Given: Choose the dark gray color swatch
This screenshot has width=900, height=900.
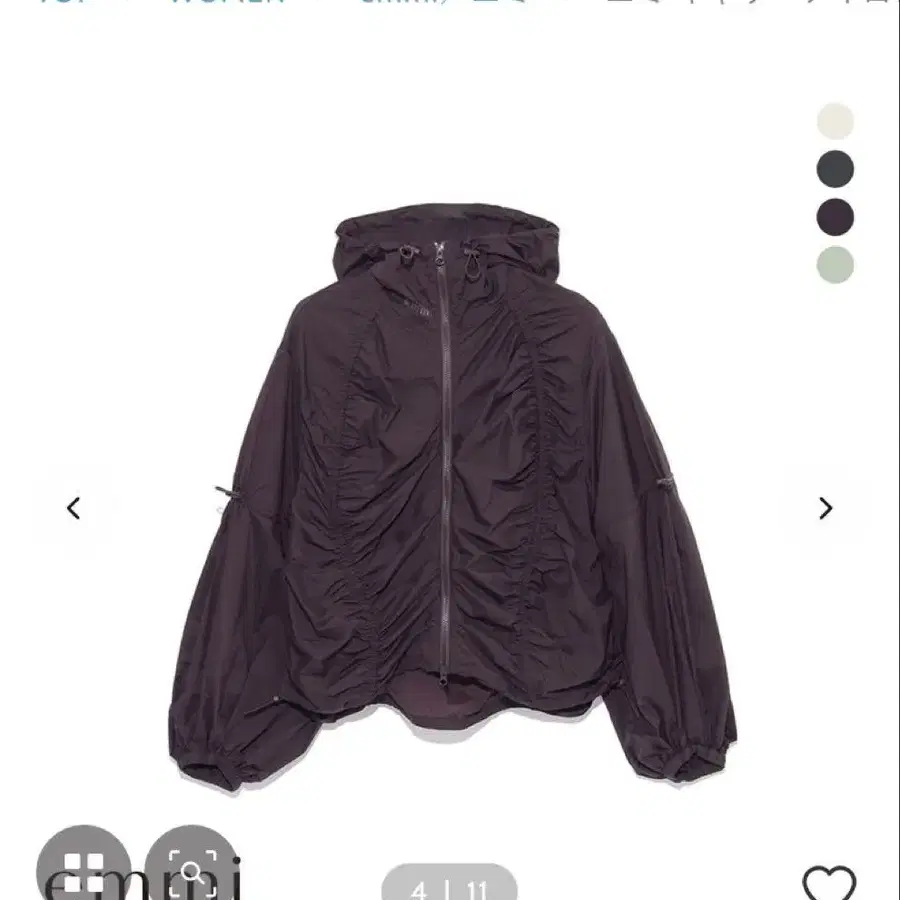Looking at the screenshot, I should tap(835, 169).
